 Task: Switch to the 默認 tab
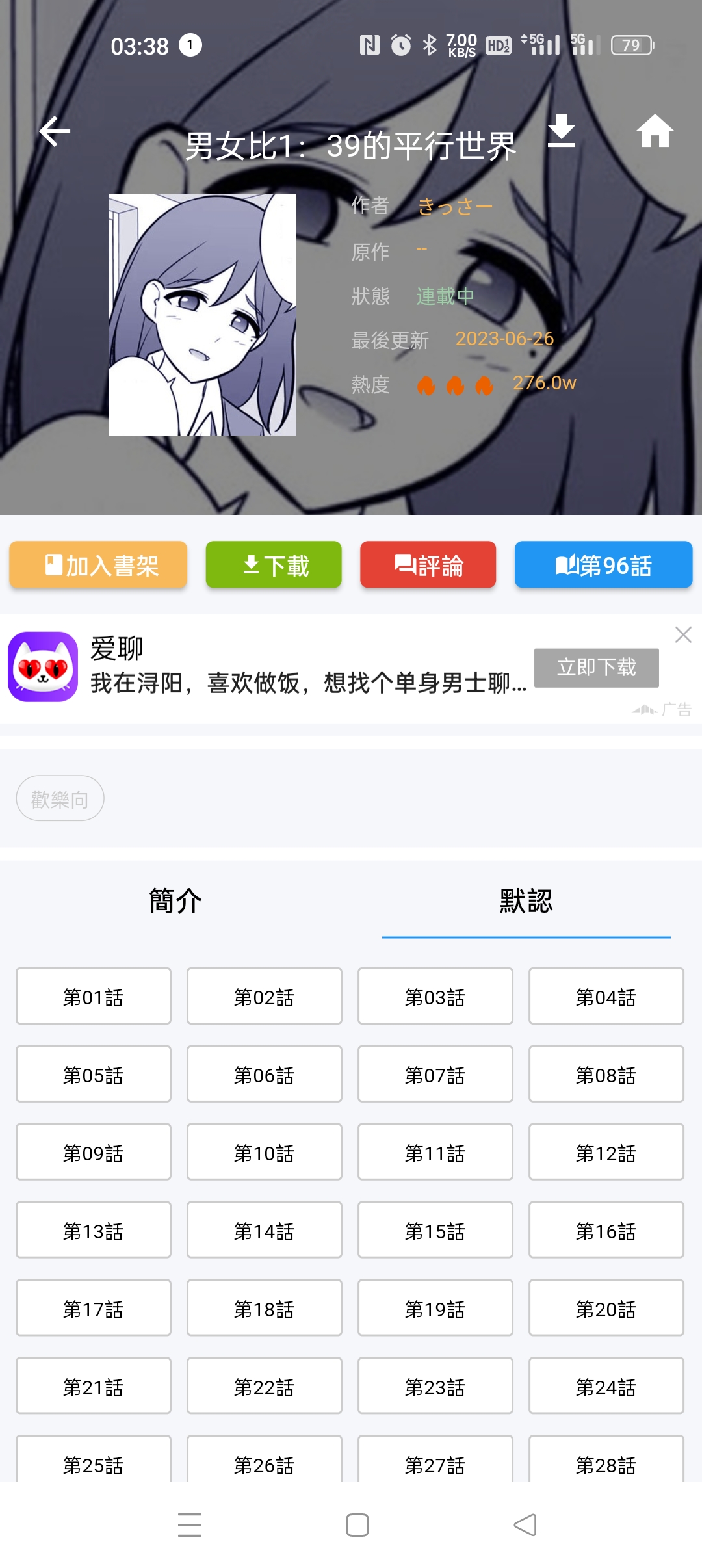(526, 901)
